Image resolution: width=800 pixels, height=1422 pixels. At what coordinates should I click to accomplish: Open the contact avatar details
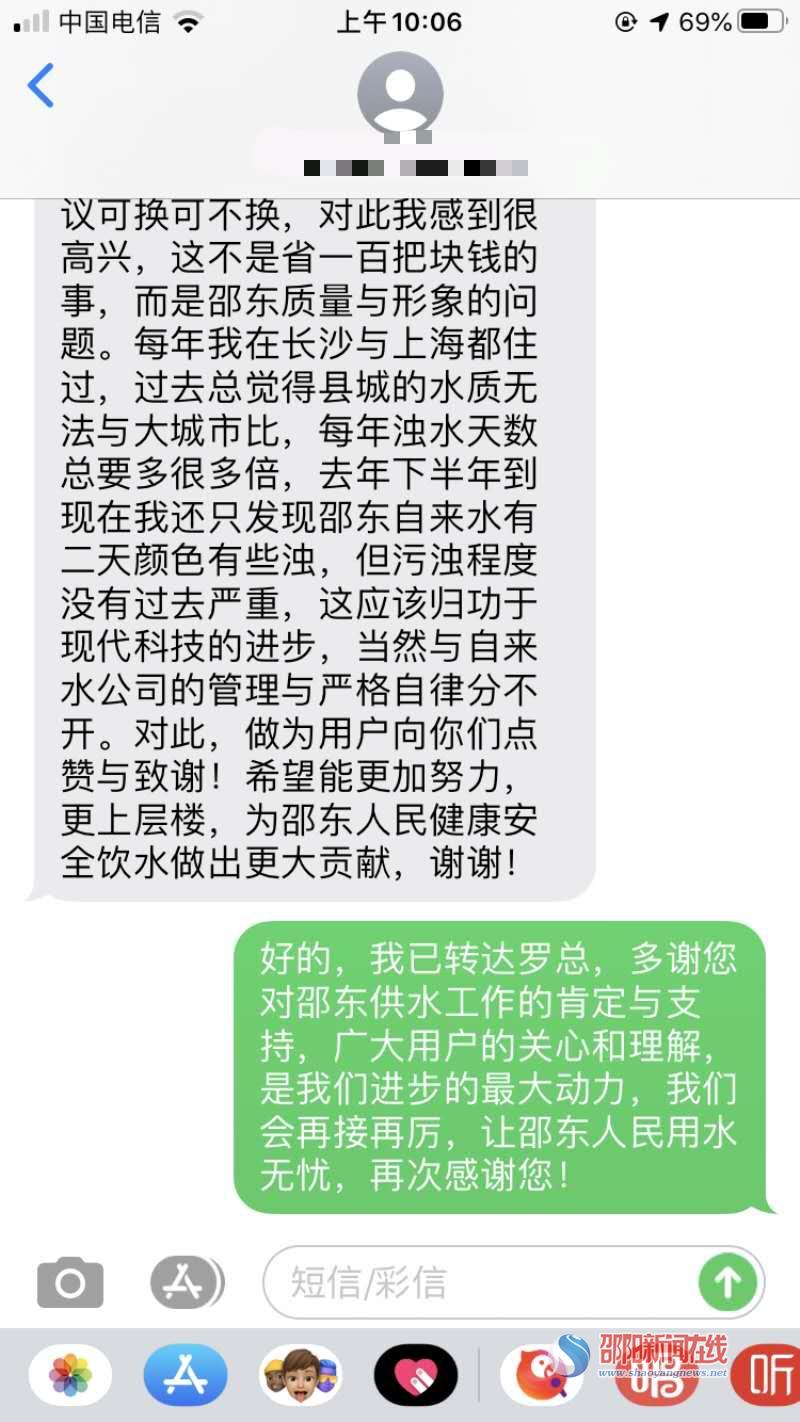pos(400,95)
